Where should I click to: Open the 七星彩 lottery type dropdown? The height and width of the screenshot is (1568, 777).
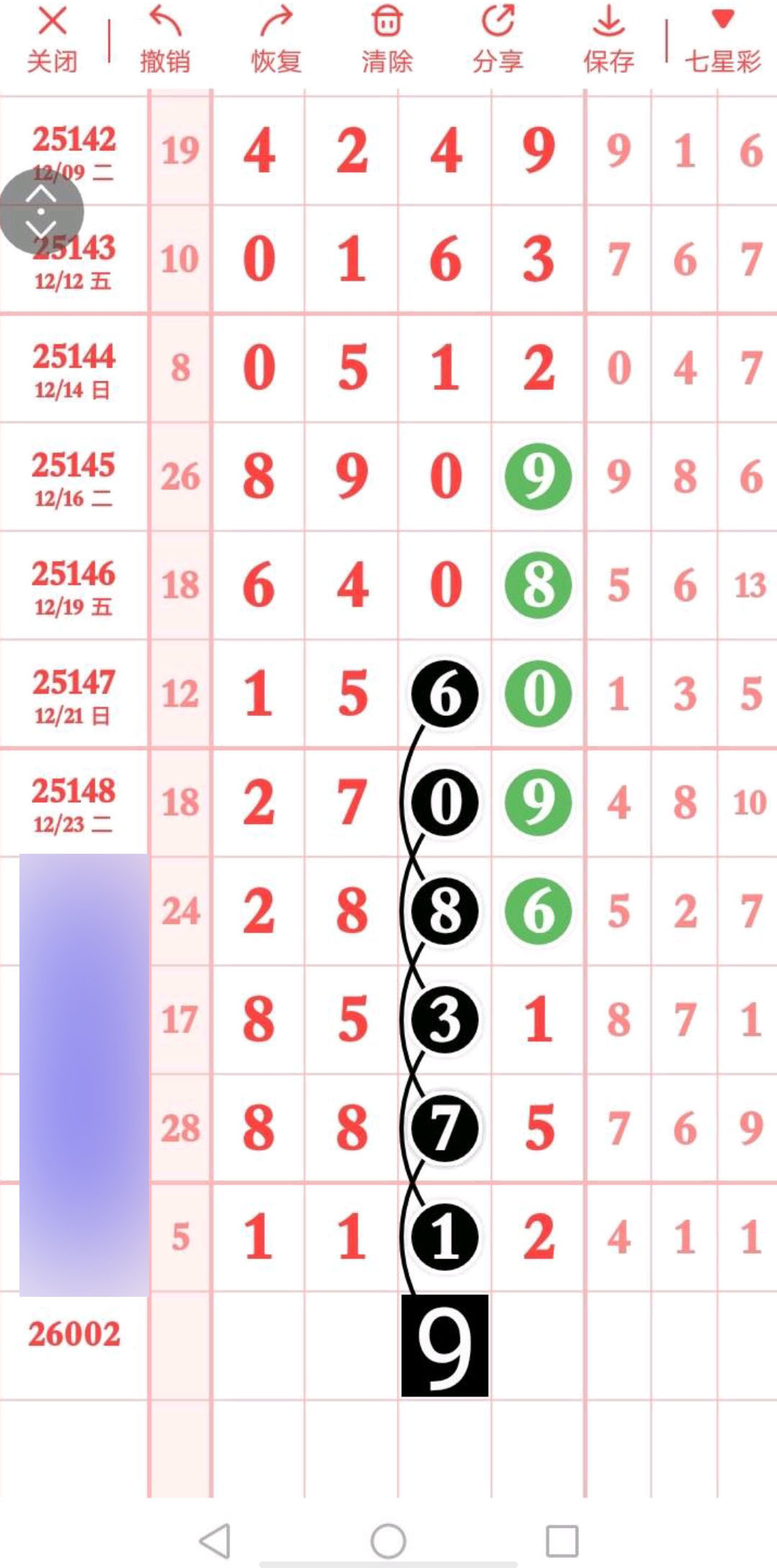(722, 40)
